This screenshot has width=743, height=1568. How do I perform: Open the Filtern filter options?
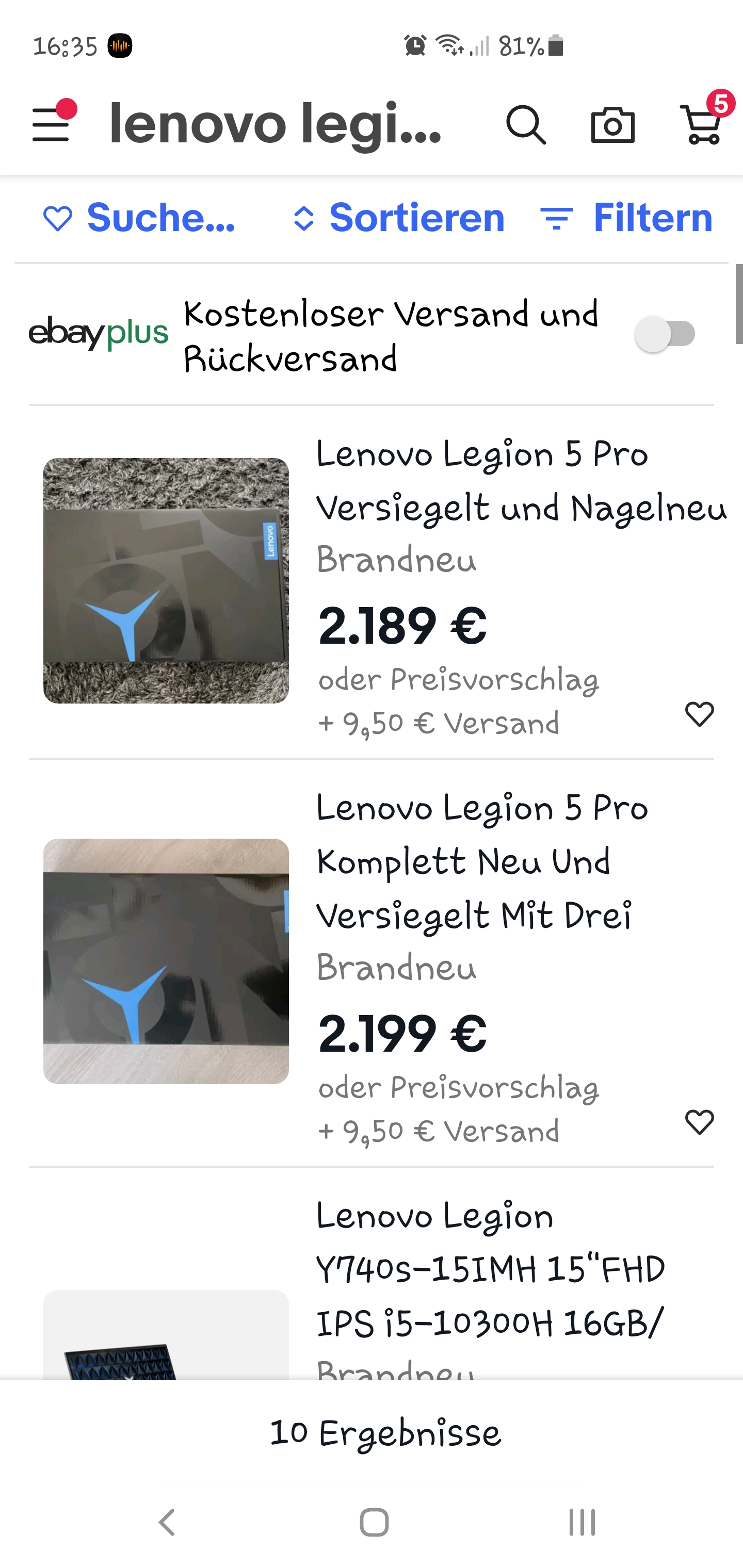coord(627,218)
